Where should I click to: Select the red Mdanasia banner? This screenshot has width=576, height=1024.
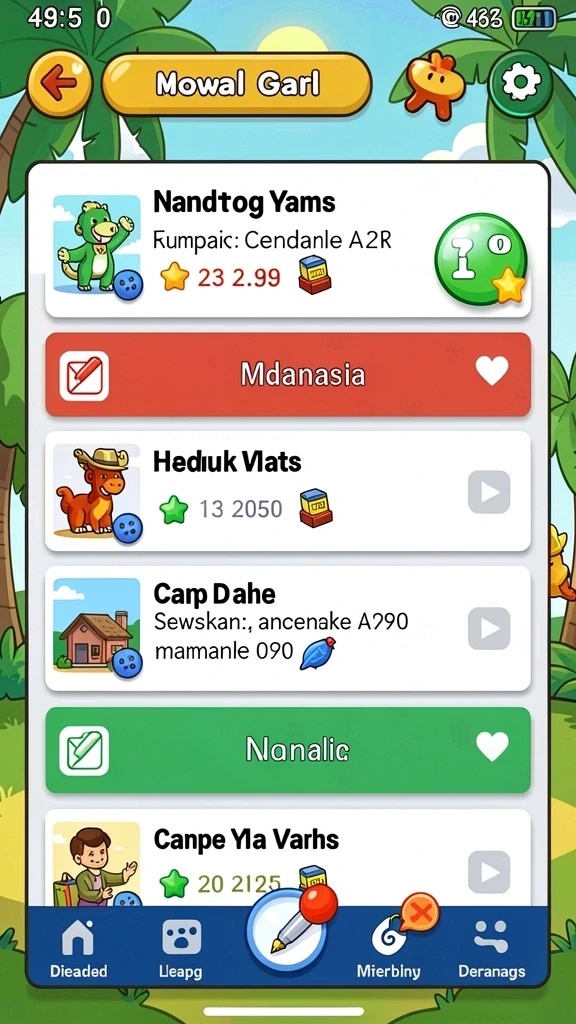287,375
